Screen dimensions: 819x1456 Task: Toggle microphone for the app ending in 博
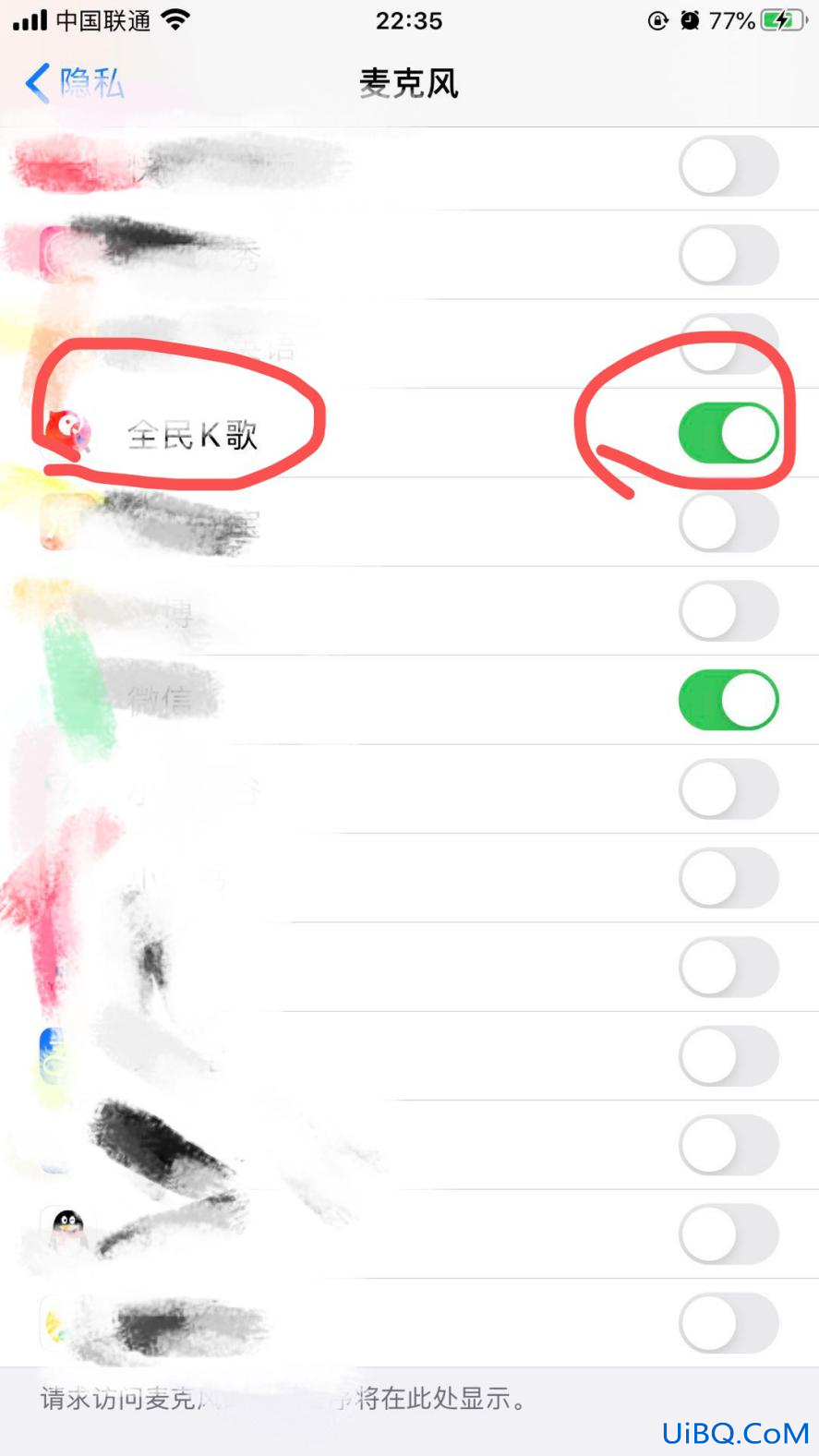point(728,611)
